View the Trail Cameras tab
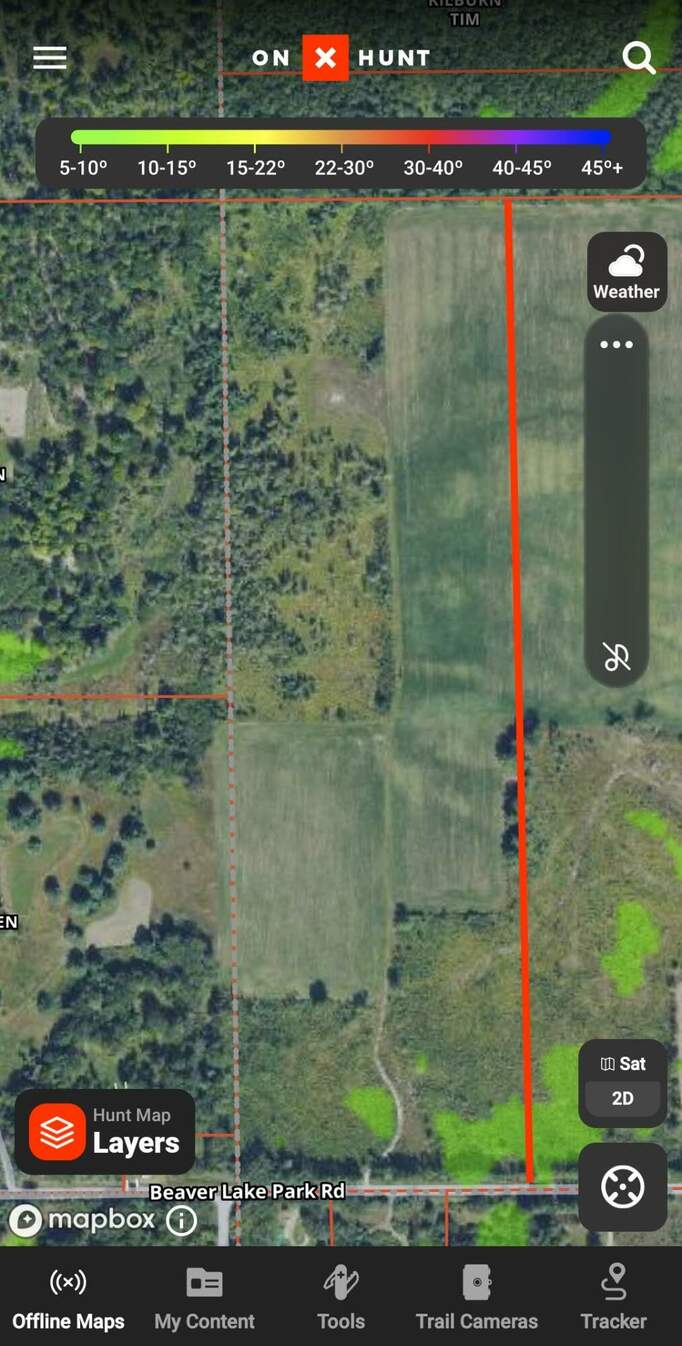 [477, 1298]
